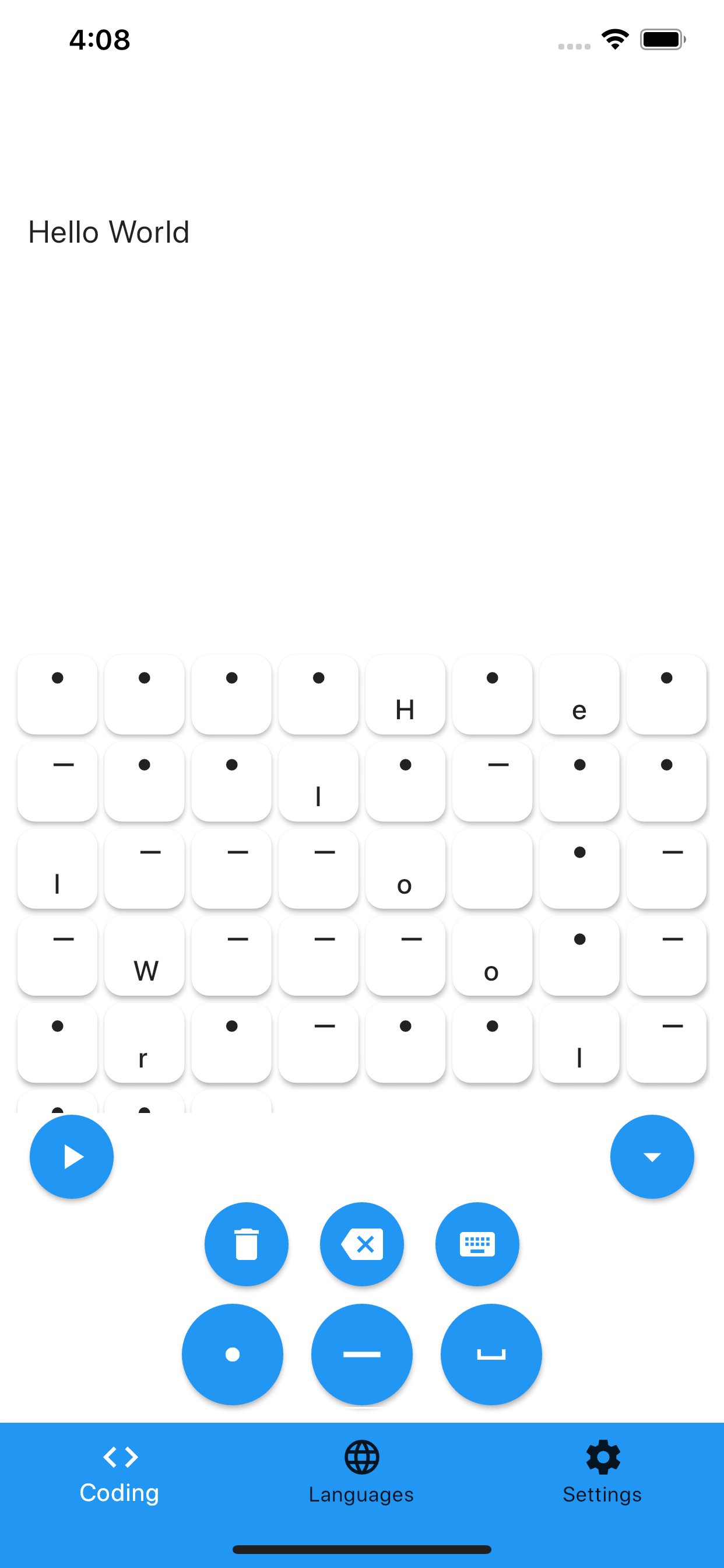724x1568 pixels.
Task: Select the tile showing letter o
Action: pos(405,869)
